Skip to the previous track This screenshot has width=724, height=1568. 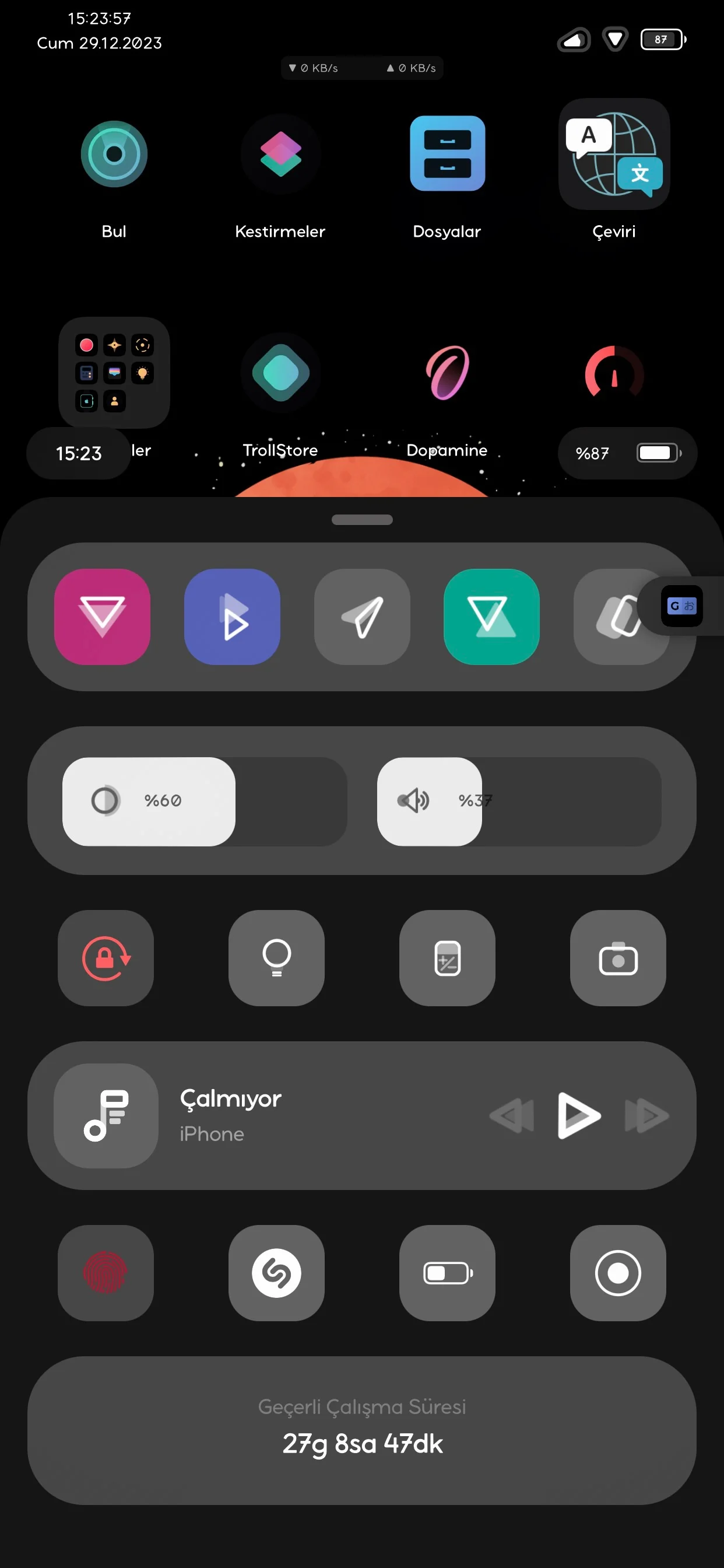point(512,1115)
